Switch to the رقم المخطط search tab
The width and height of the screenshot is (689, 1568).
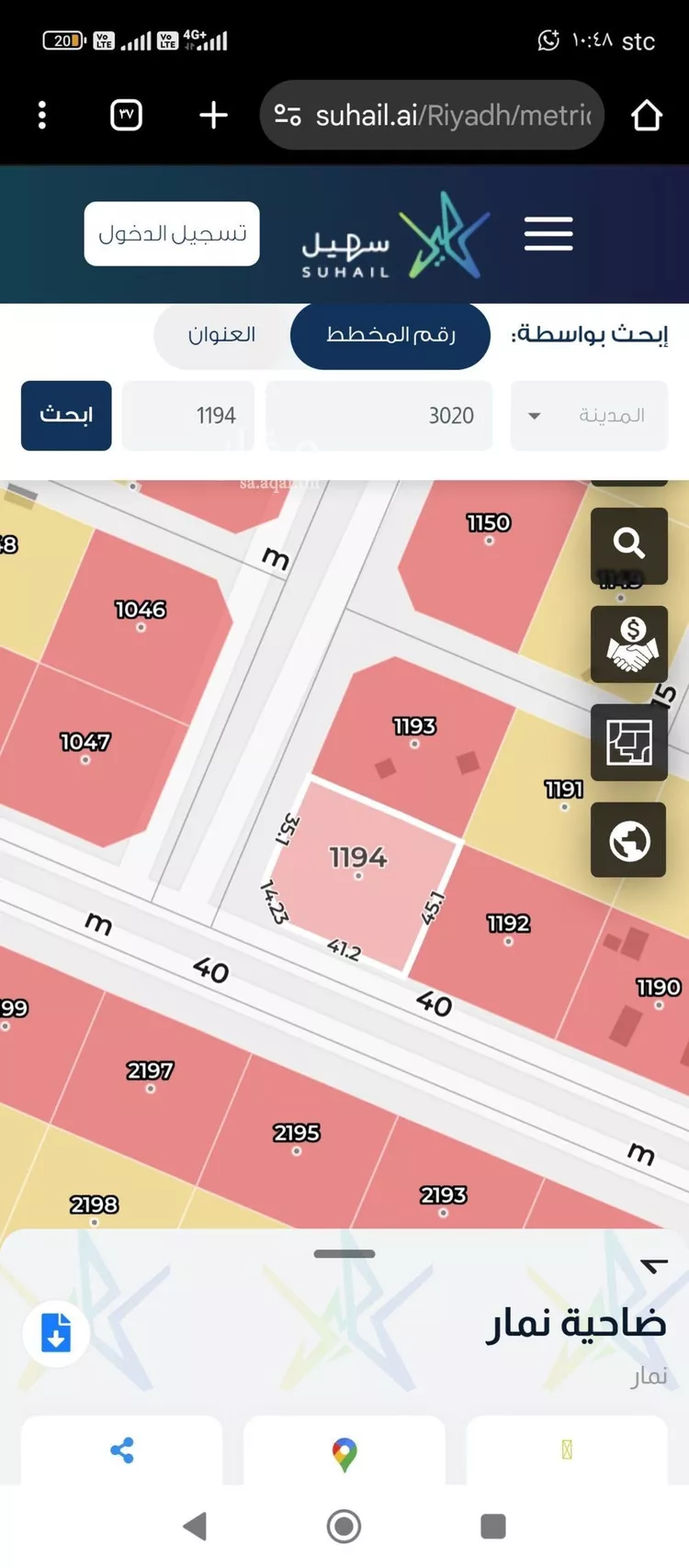click(x=390, y=335)
